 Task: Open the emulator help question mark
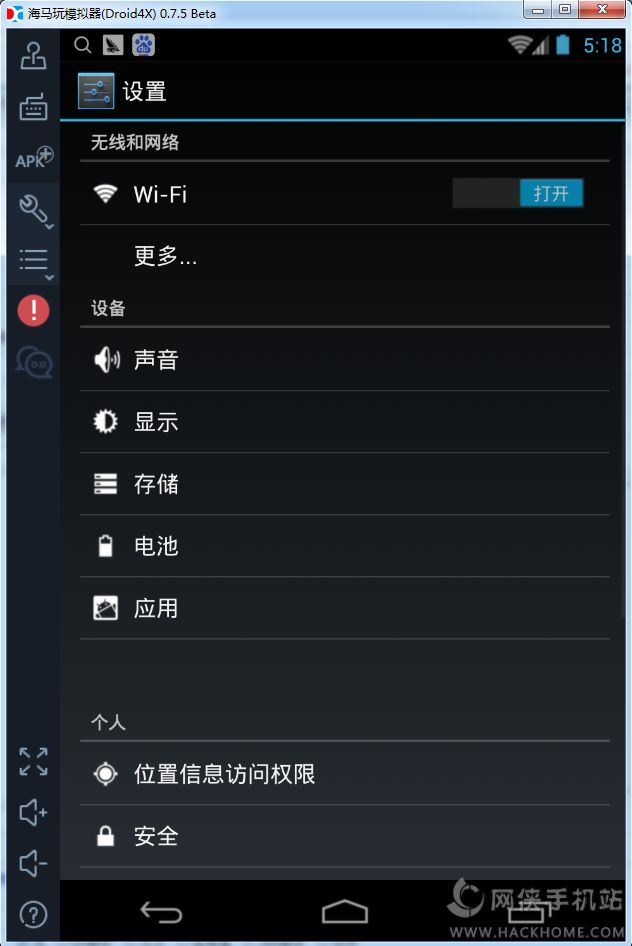tap(33, 914)
